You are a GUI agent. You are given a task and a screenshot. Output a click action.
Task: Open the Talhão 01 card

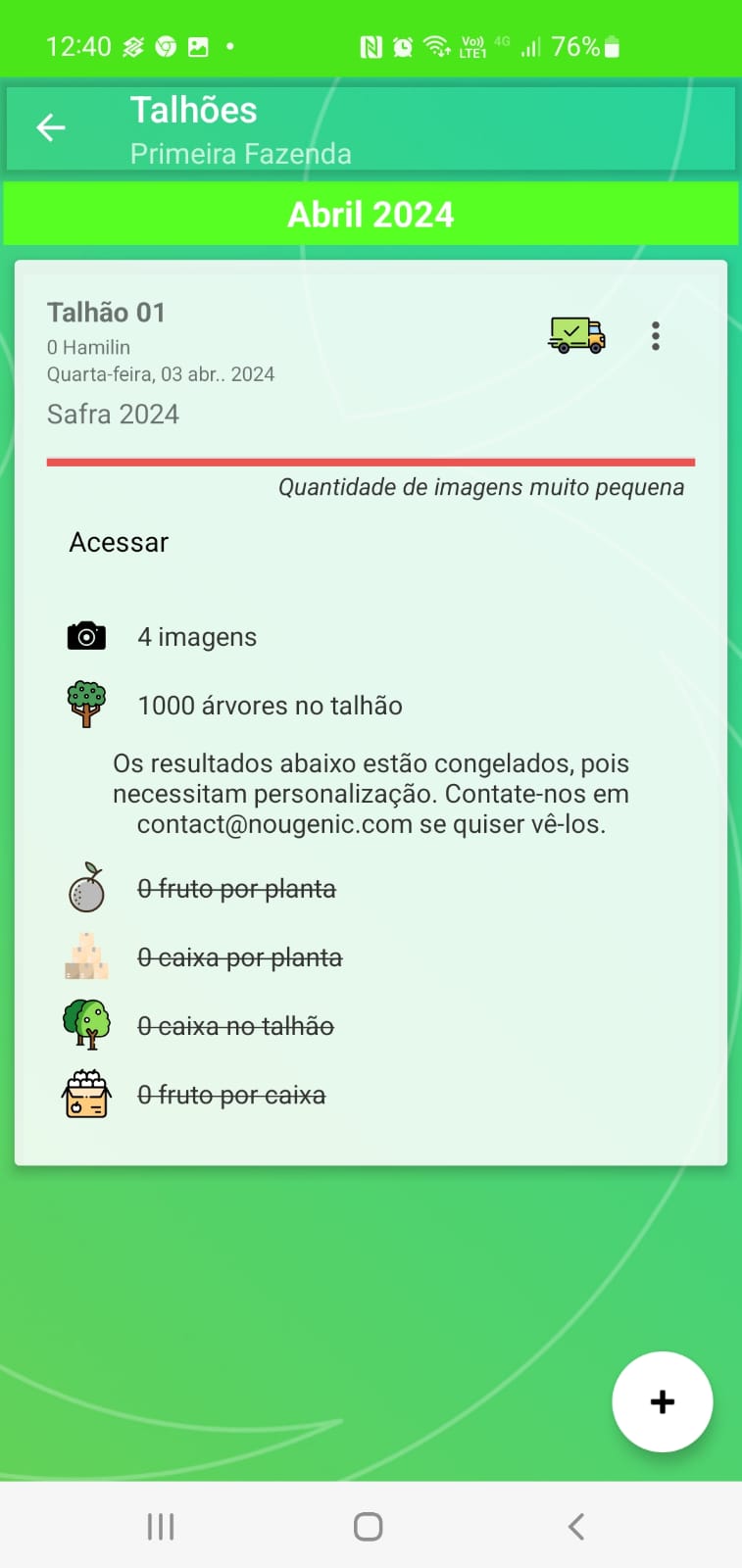[x=294, y=363]
